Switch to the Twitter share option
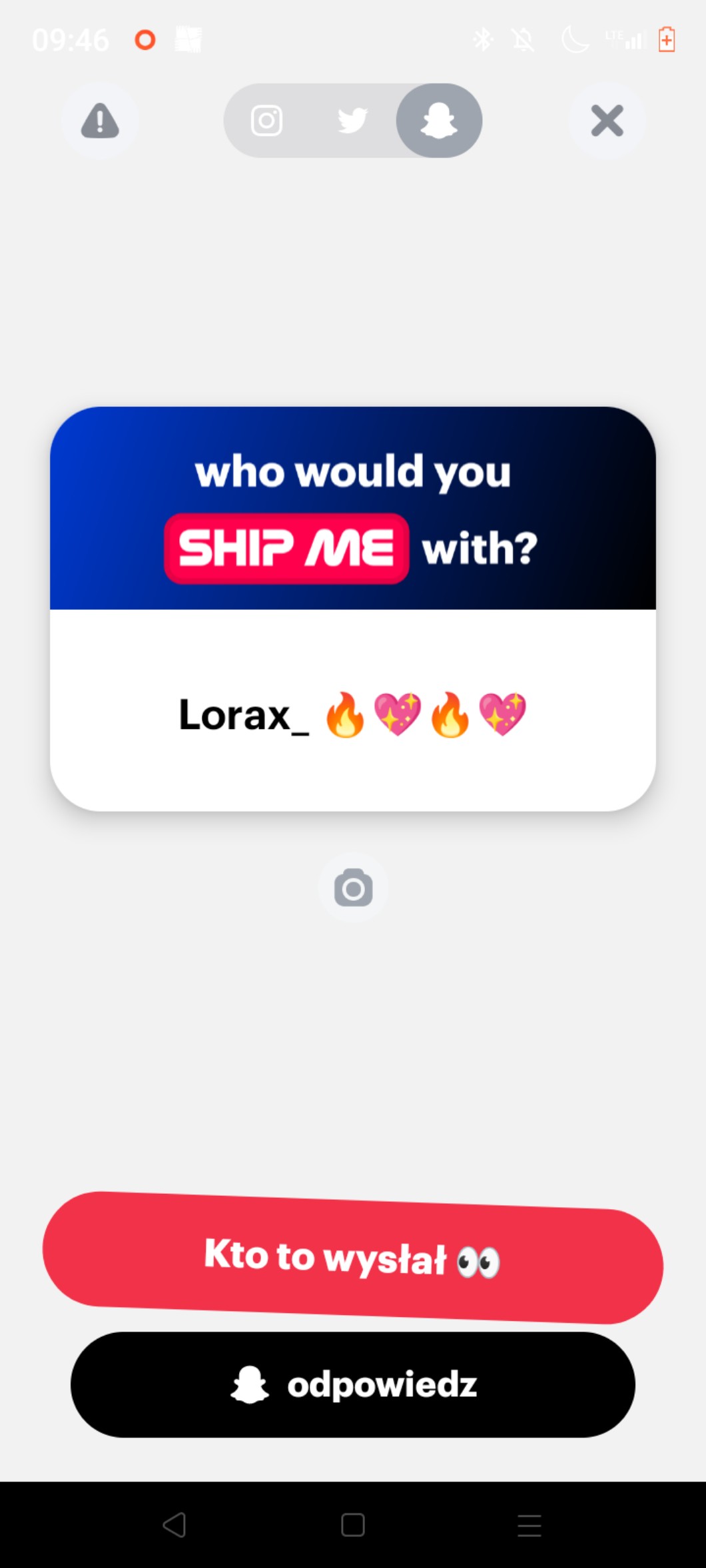706x1568 pixels. (352, 121)
